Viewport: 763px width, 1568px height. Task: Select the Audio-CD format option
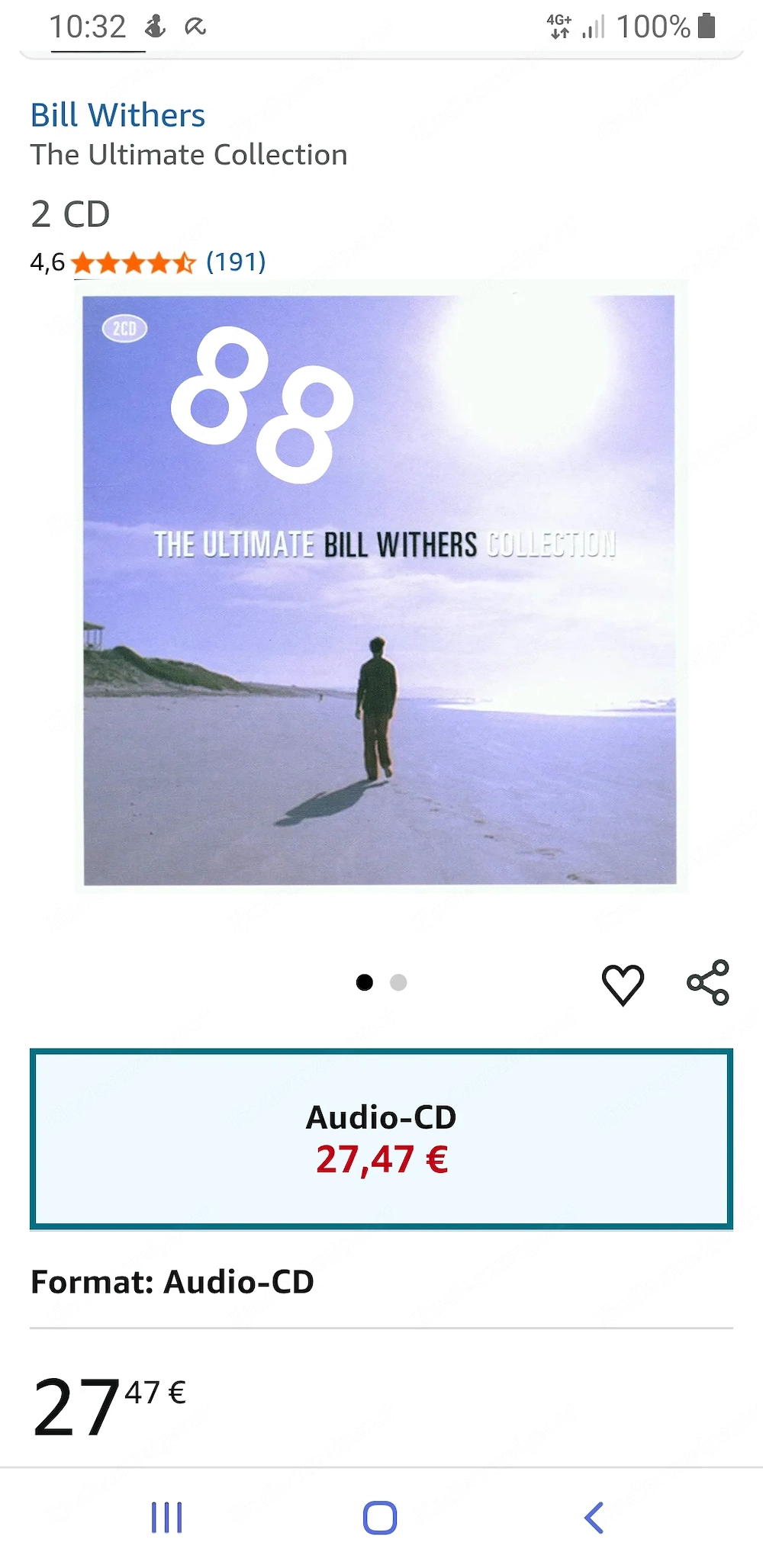tap(381, 1139)
